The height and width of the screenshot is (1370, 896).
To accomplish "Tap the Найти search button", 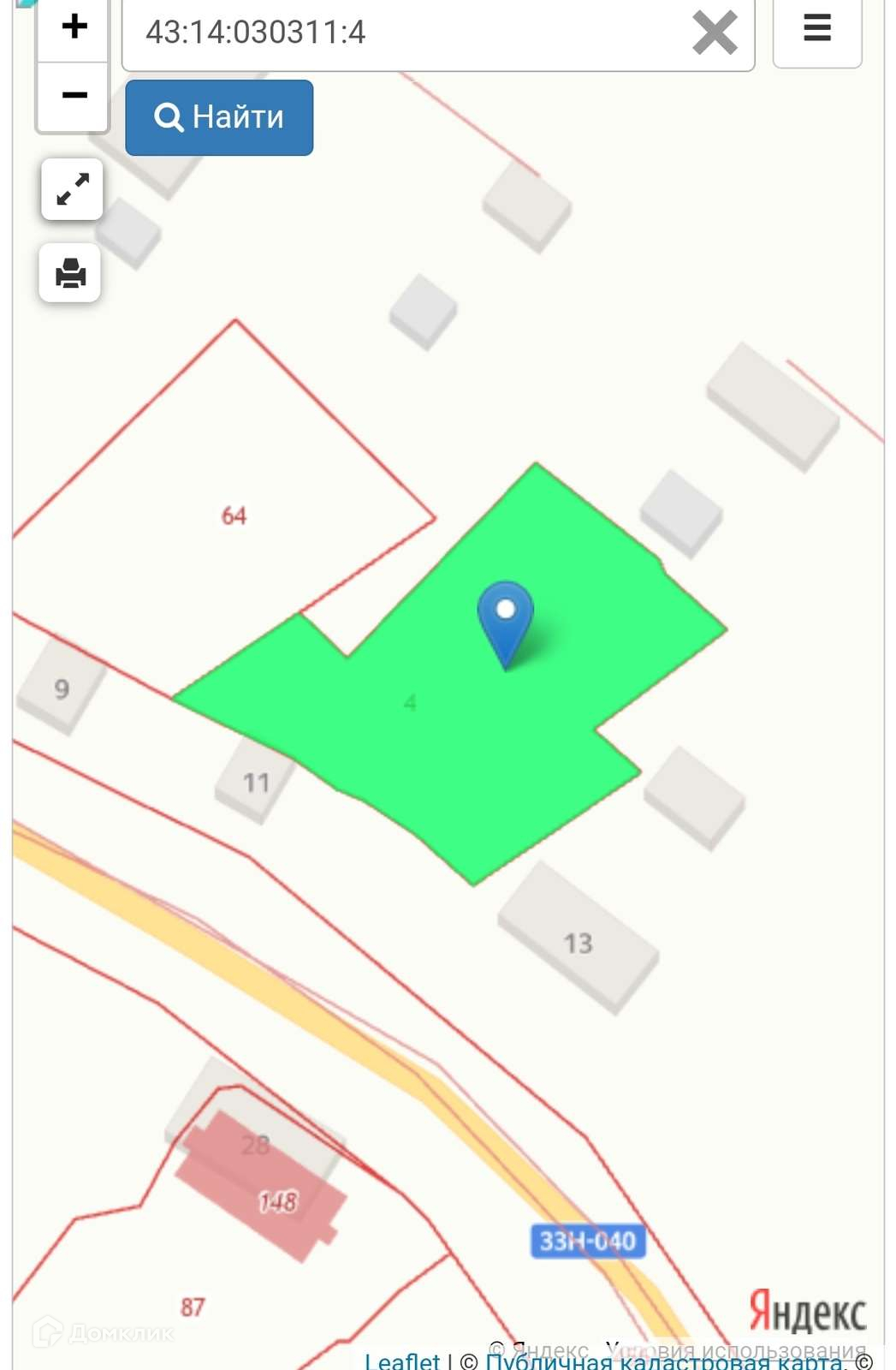I will pyautogui.click(x=219, y=117).
